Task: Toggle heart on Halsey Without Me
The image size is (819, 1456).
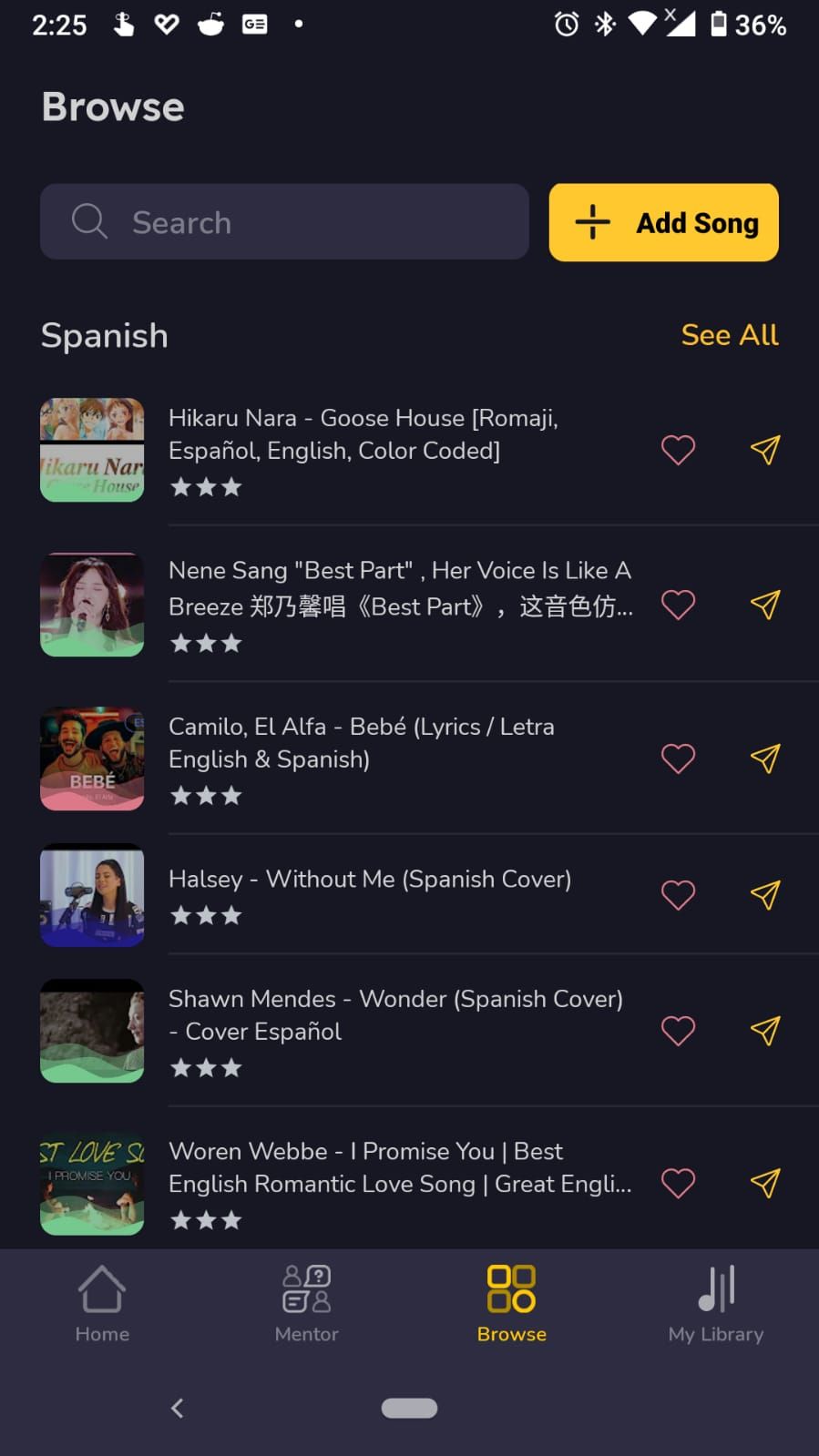Action: coord(678,894)
